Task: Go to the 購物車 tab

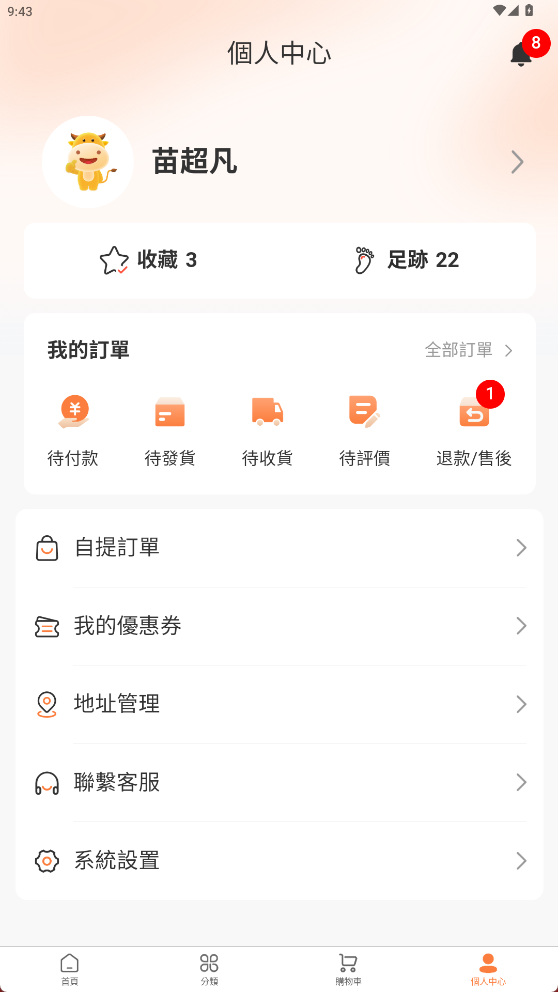Action: point(349,970)
